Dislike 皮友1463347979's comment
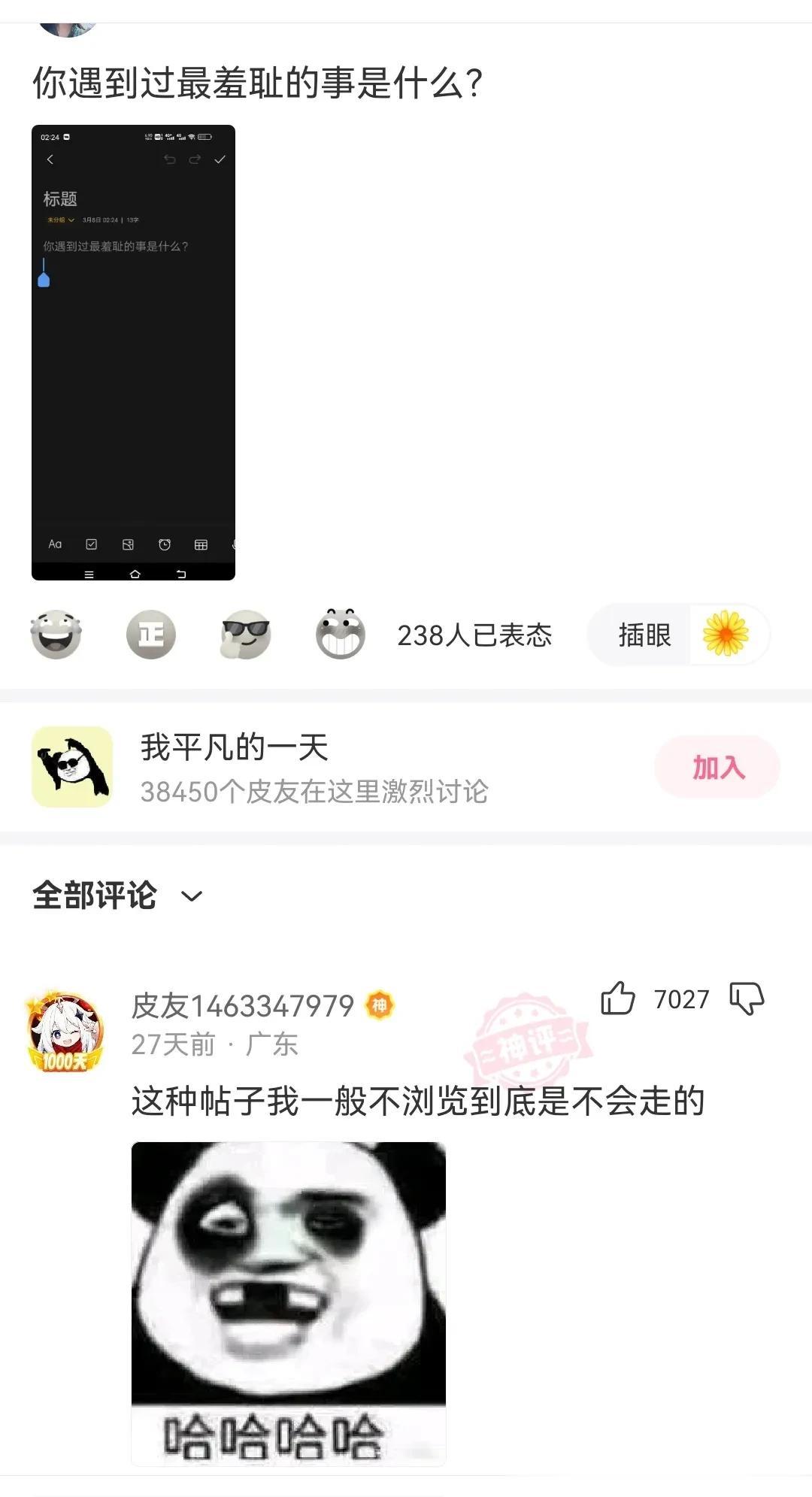Image resolution: width=812 pixels, height=1497 pixels. (x=747, y=999)
